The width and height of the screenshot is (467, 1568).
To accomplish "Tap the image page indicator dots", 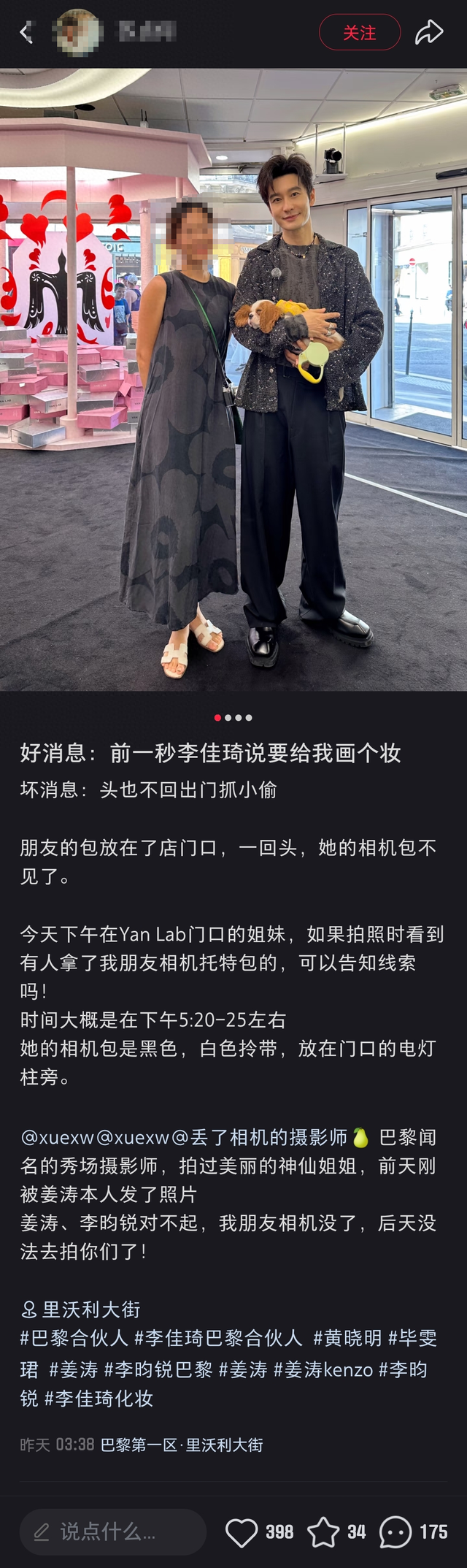I will (233, 718).
